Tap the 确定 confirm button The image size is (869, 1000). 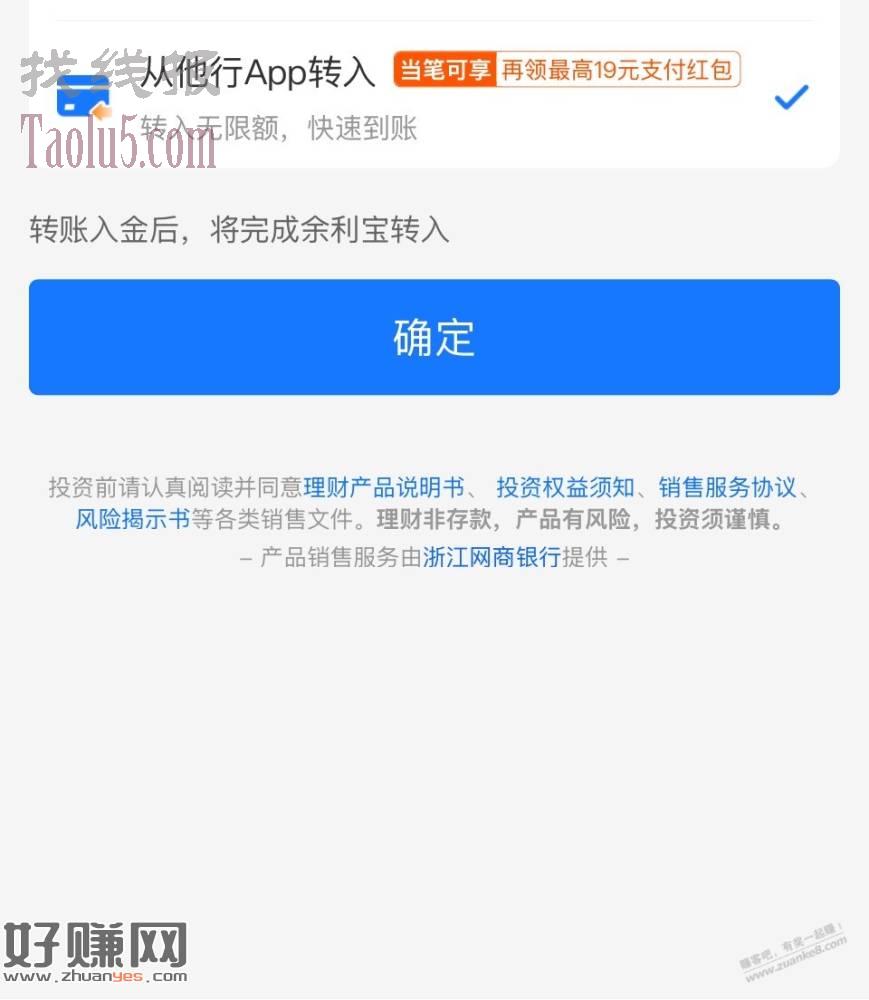click(x=434, y=337)
